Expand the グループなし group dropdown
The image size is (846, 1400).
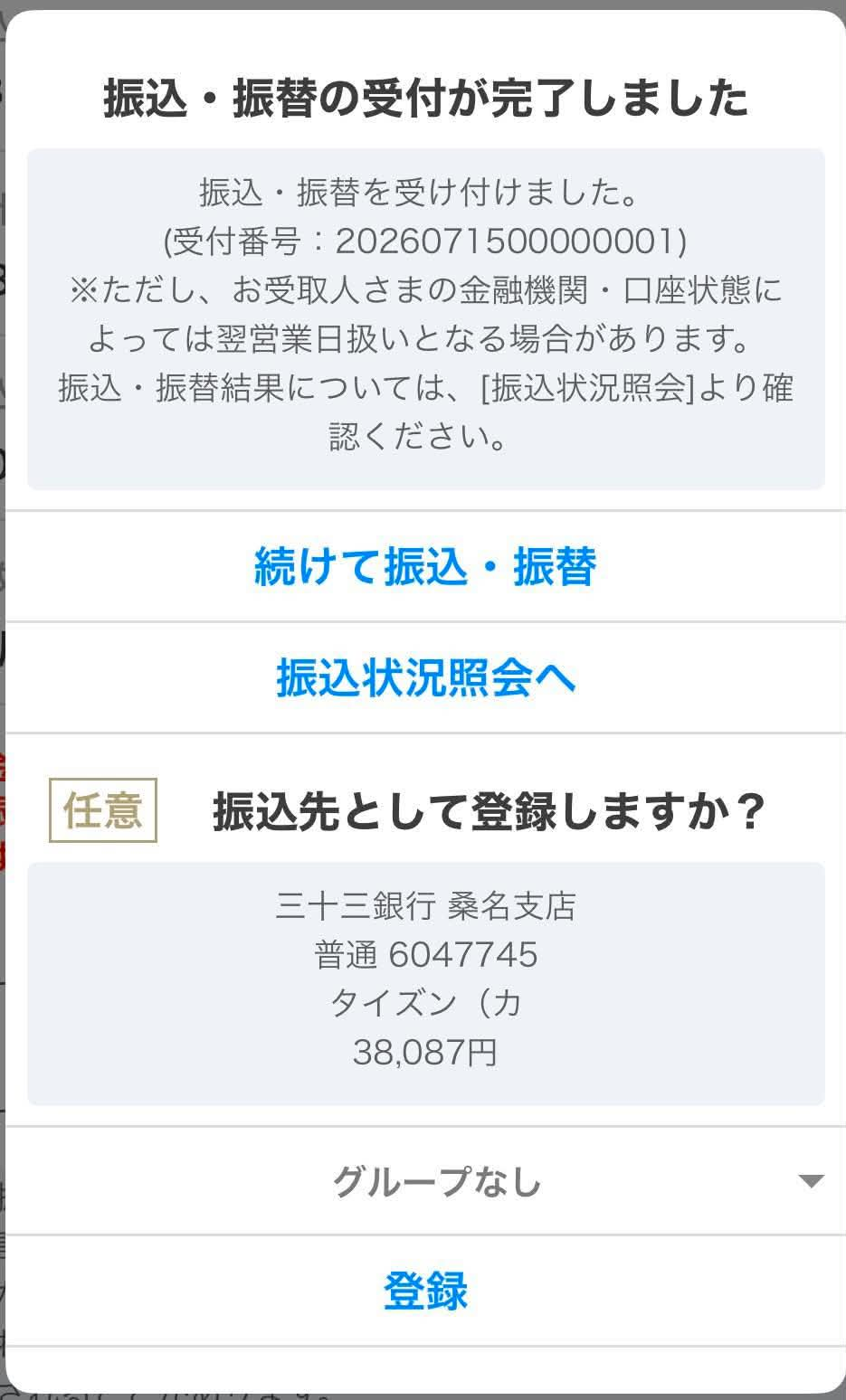point(425,1181)
